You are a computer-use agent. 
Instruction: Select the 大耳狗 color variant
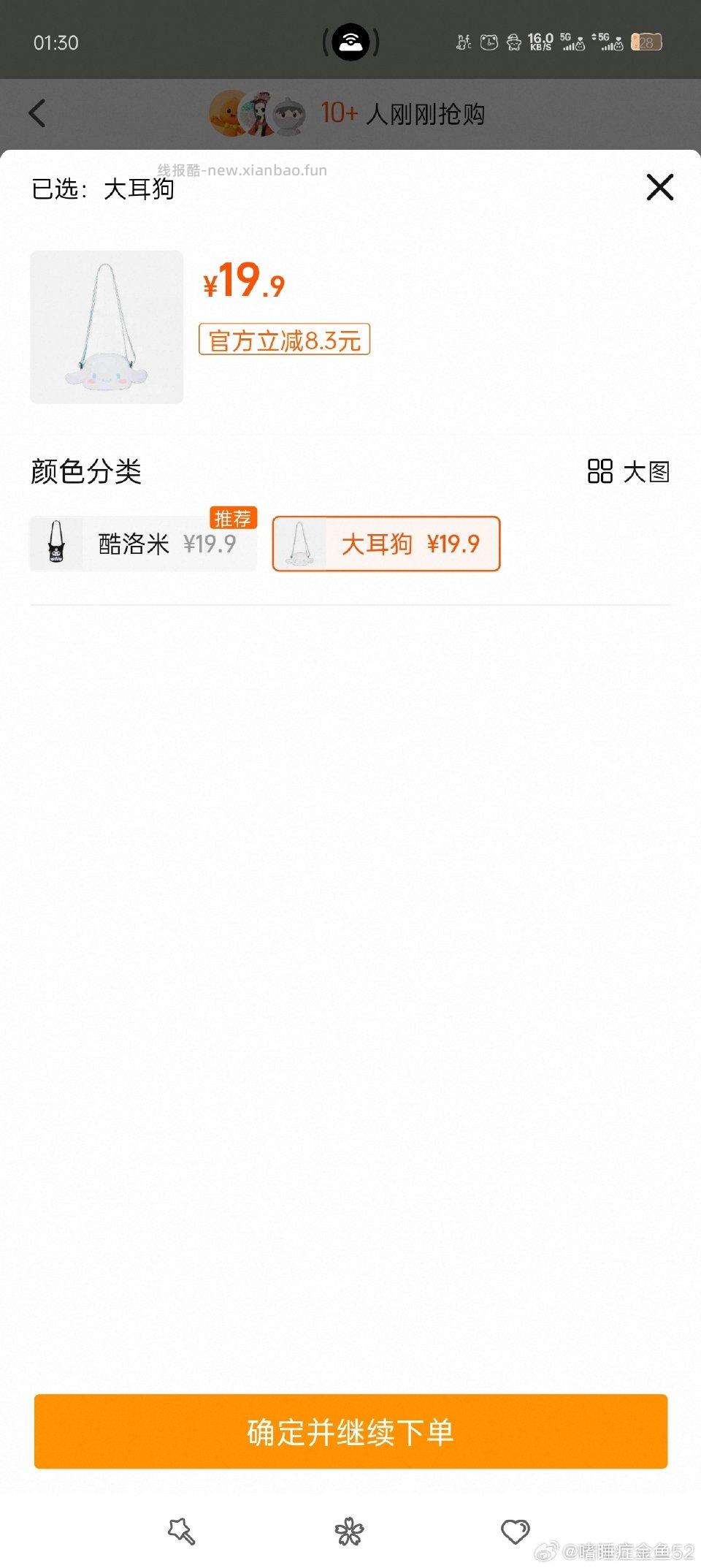coord(386,543)
